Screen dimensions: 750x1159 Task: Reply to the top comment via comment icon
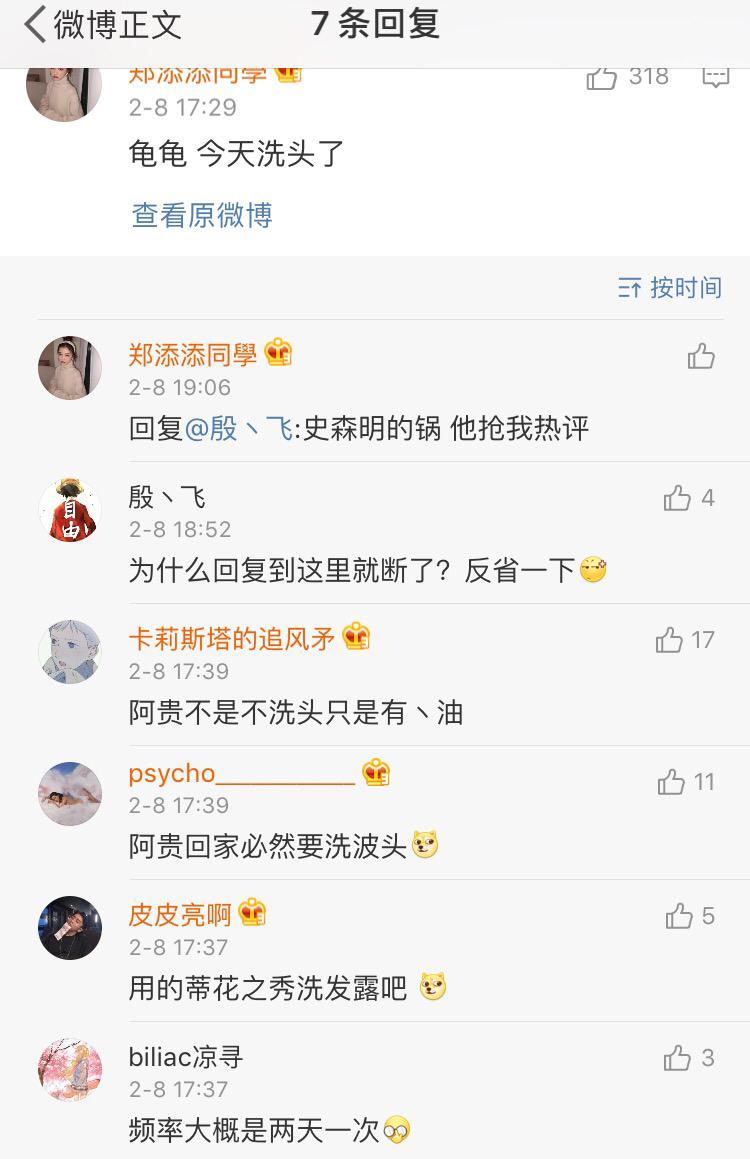[716, 78]
